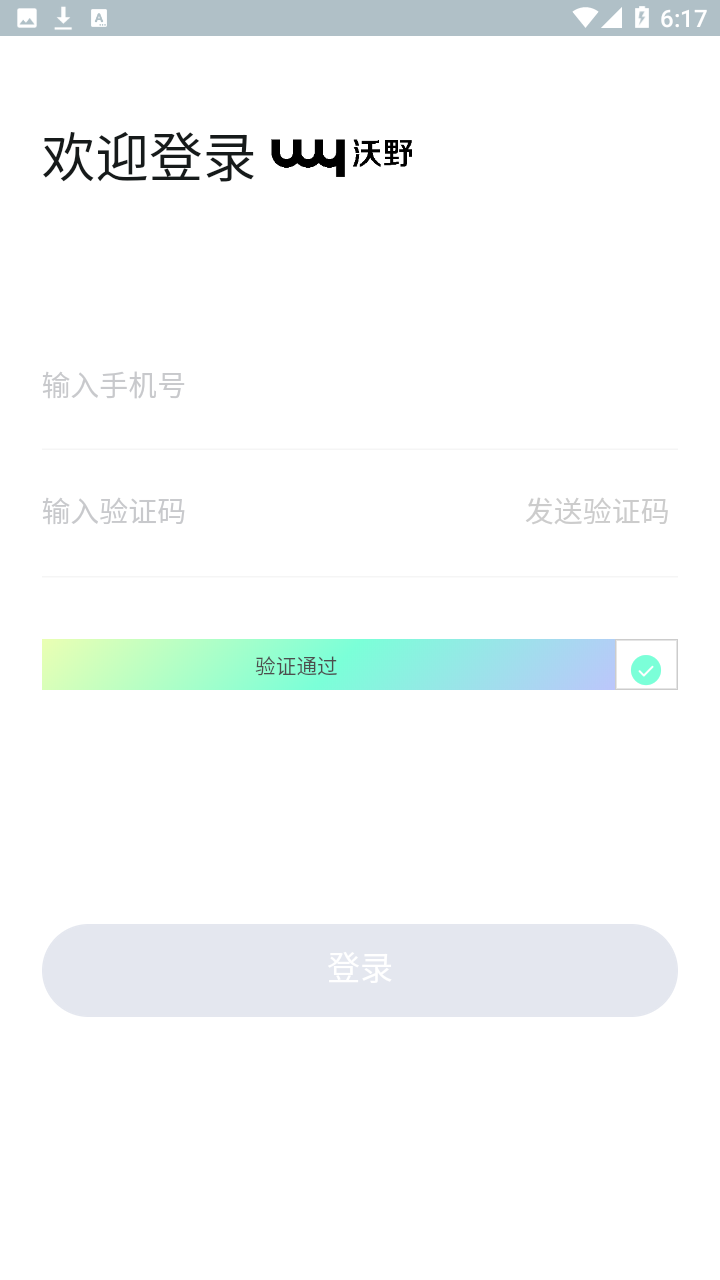Screen dimensions: 720x1280
Task: Tap the "A" notification icon in the status bar
Action: pyautogui.click(x=99, y=17)
